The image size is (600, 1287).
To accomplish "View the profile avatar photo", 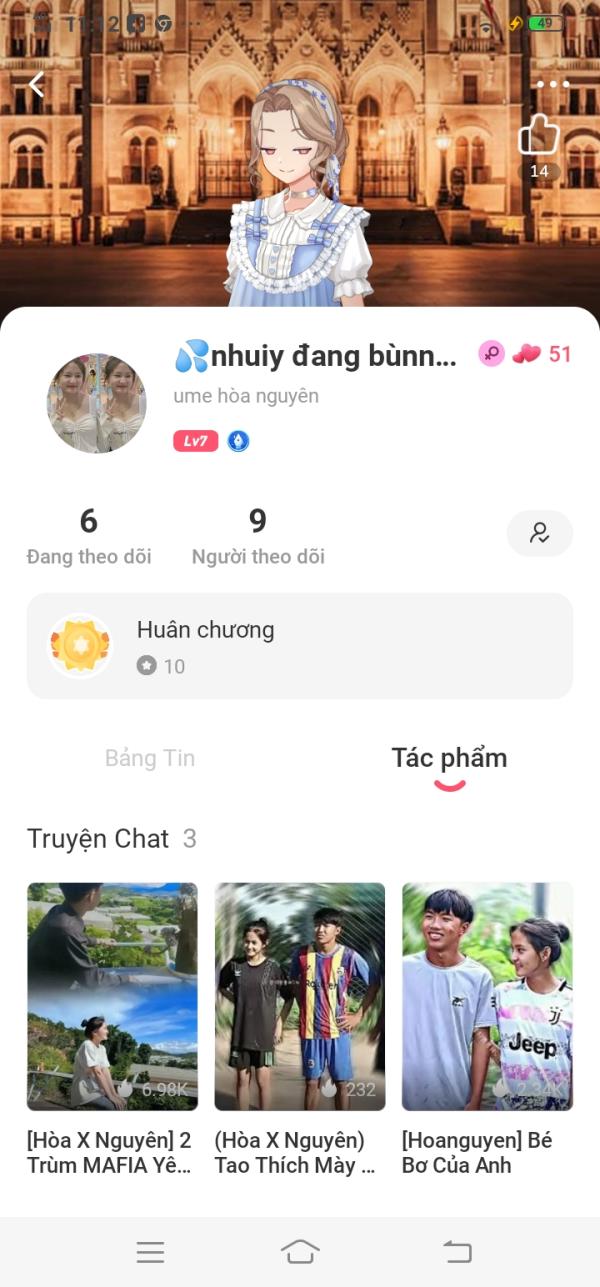I will [x=97, y=403].
